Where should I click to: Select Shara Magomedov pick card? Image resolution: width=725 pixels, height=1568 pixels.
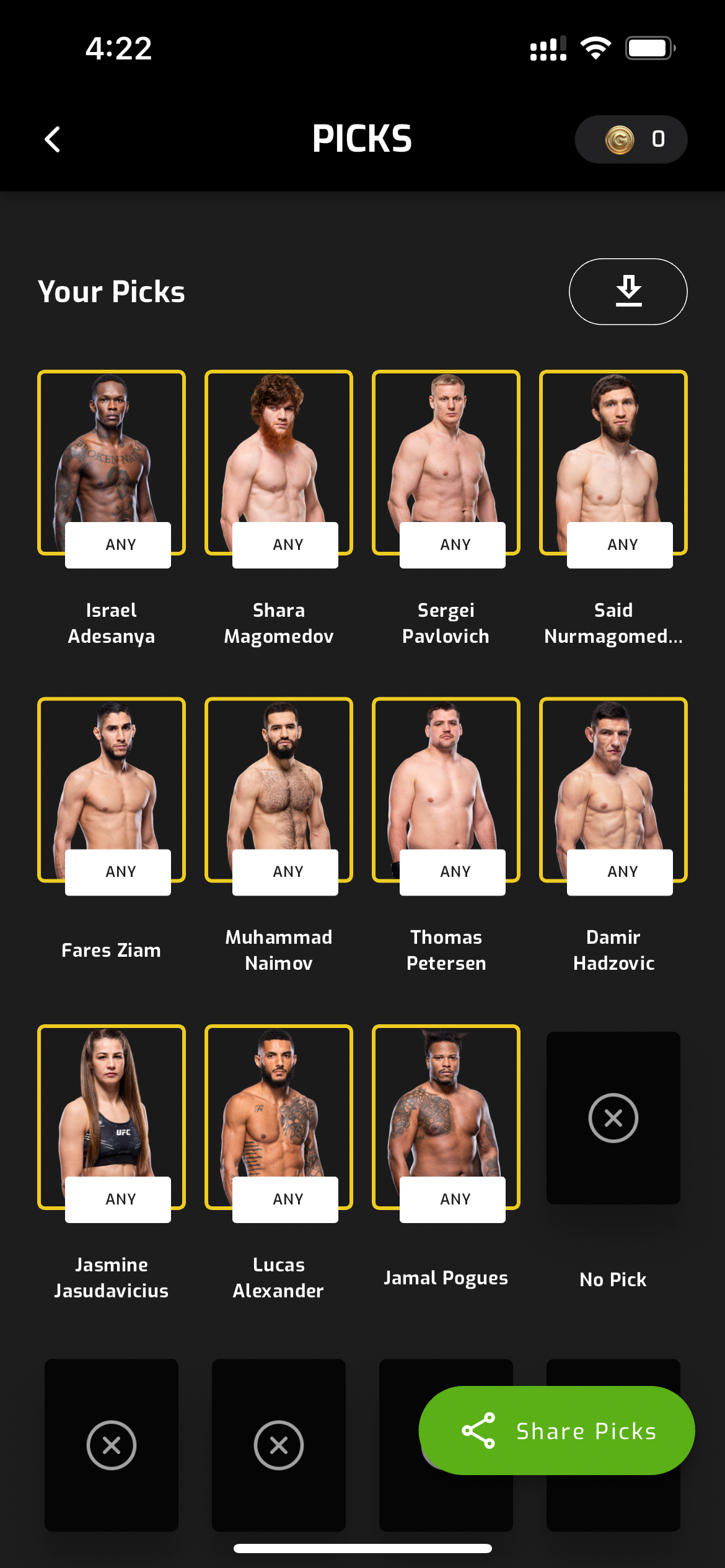pyautogui.click(x=279, y=463)
